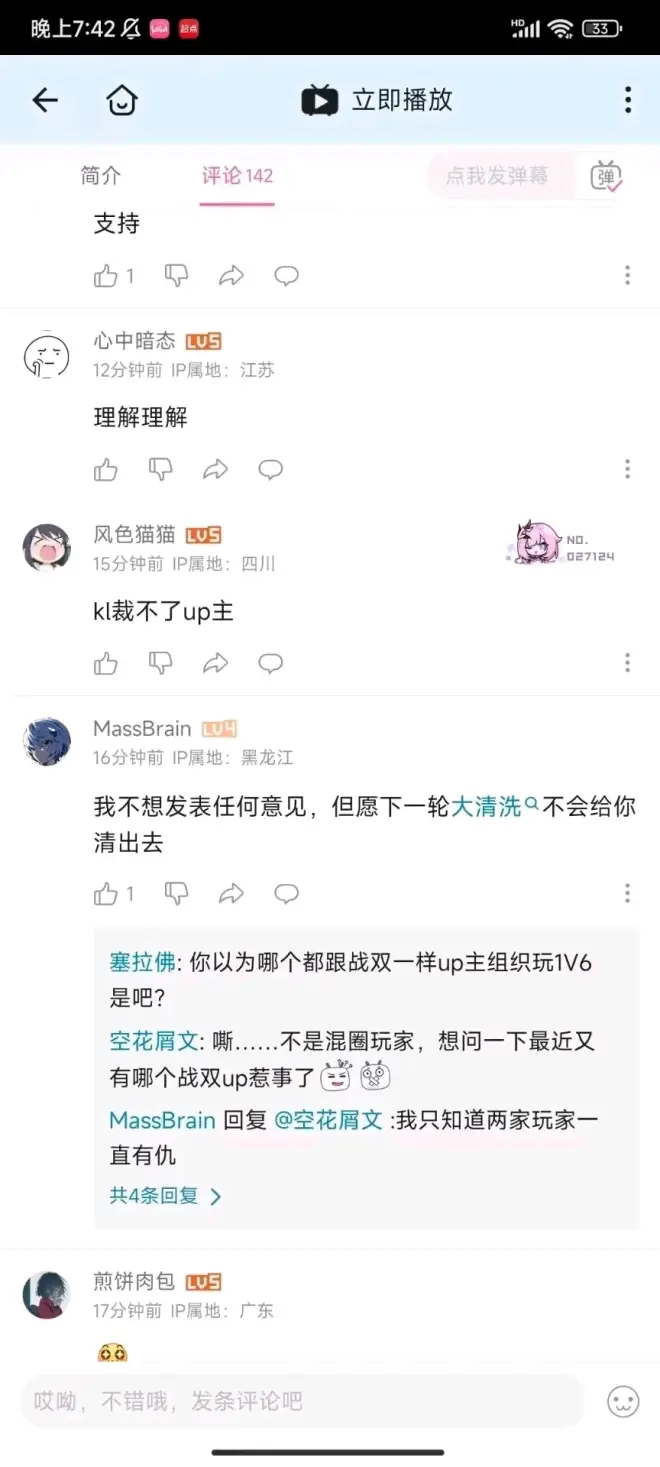Tap 立即播放 to play the video

point(378,100)
